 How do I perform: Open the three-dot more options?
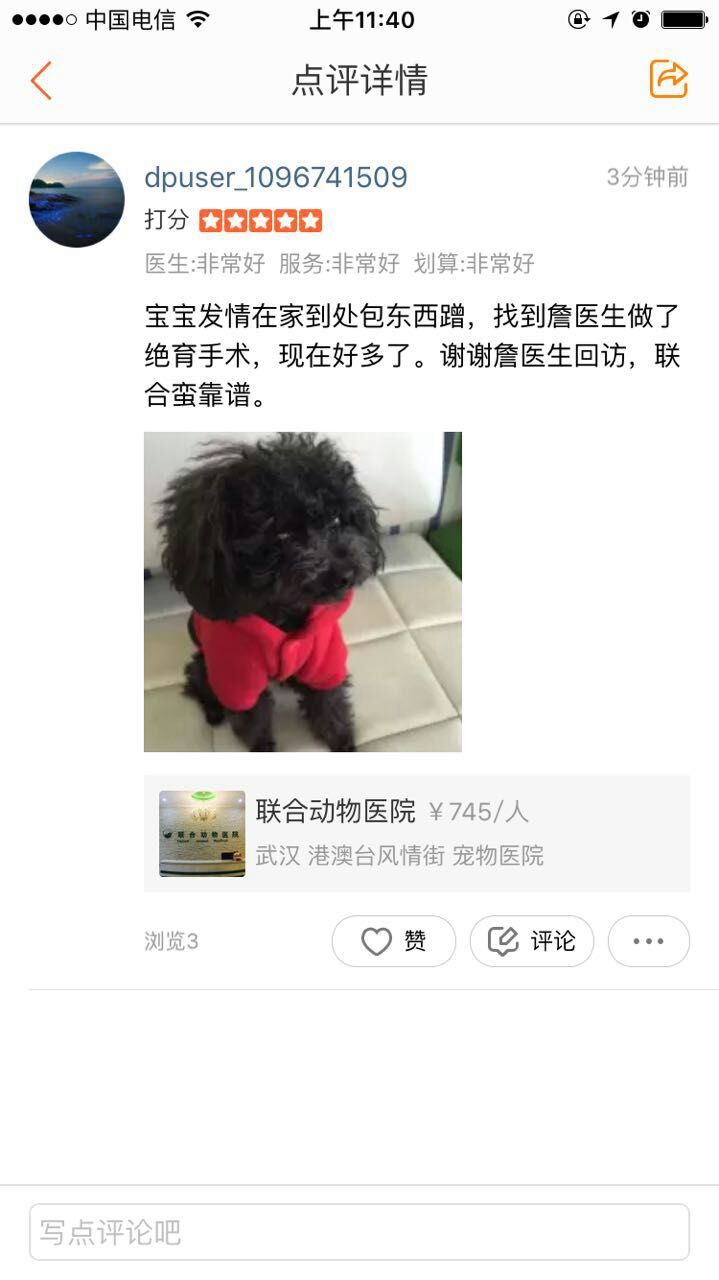pos(649,941)
